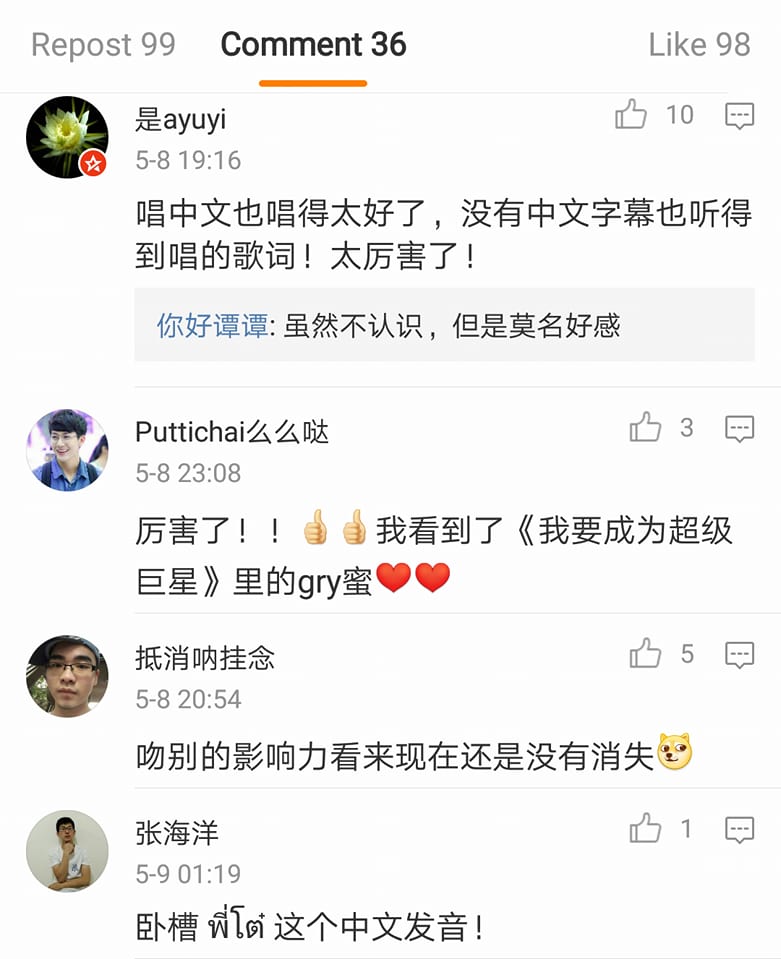Reply to Puttichai么么哒's comment
The width and height of the screenshot is (781, 959).
739,430
